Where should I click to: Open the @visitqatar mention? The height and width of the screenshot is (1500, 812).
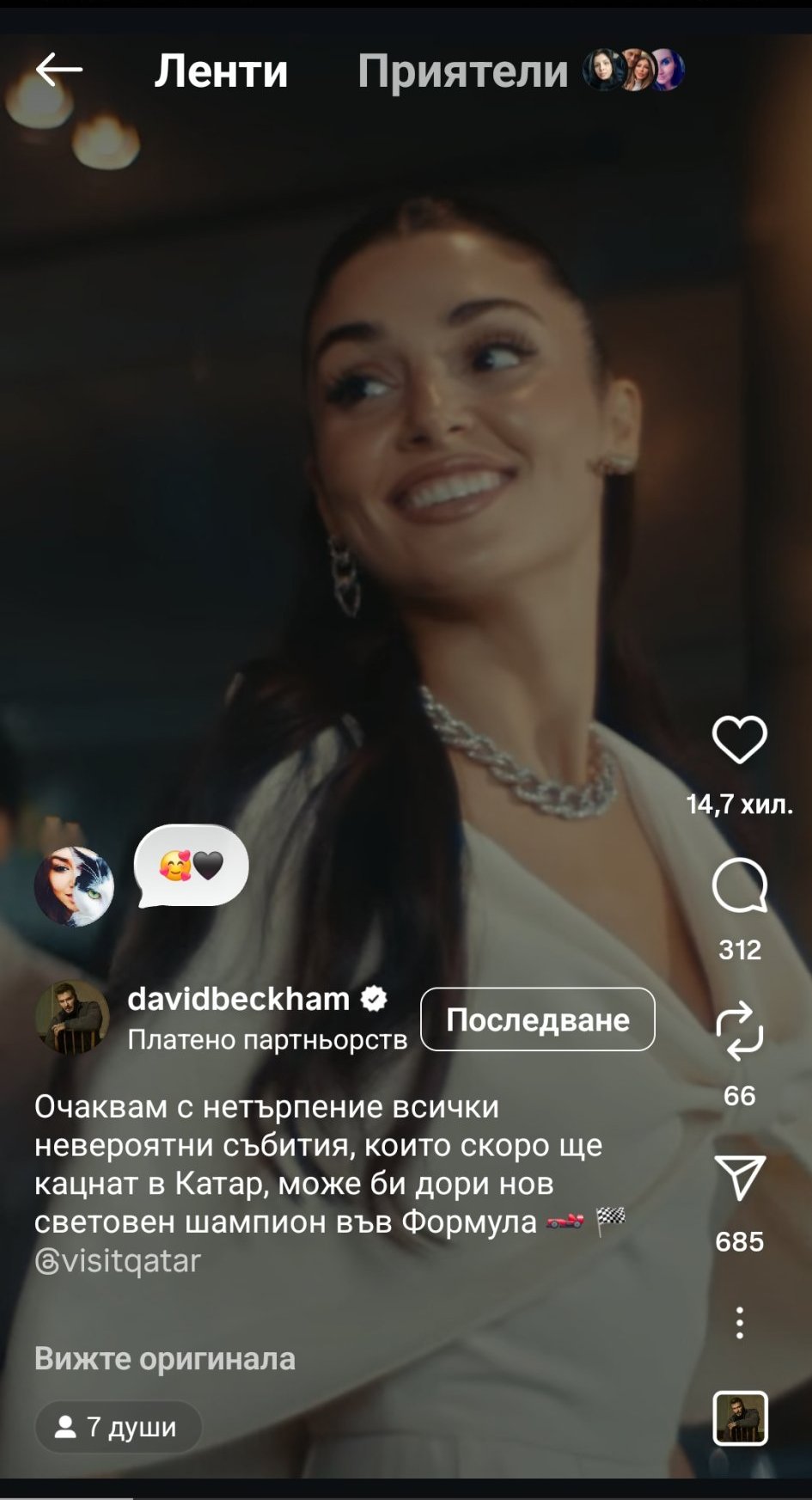point(118,1261)
